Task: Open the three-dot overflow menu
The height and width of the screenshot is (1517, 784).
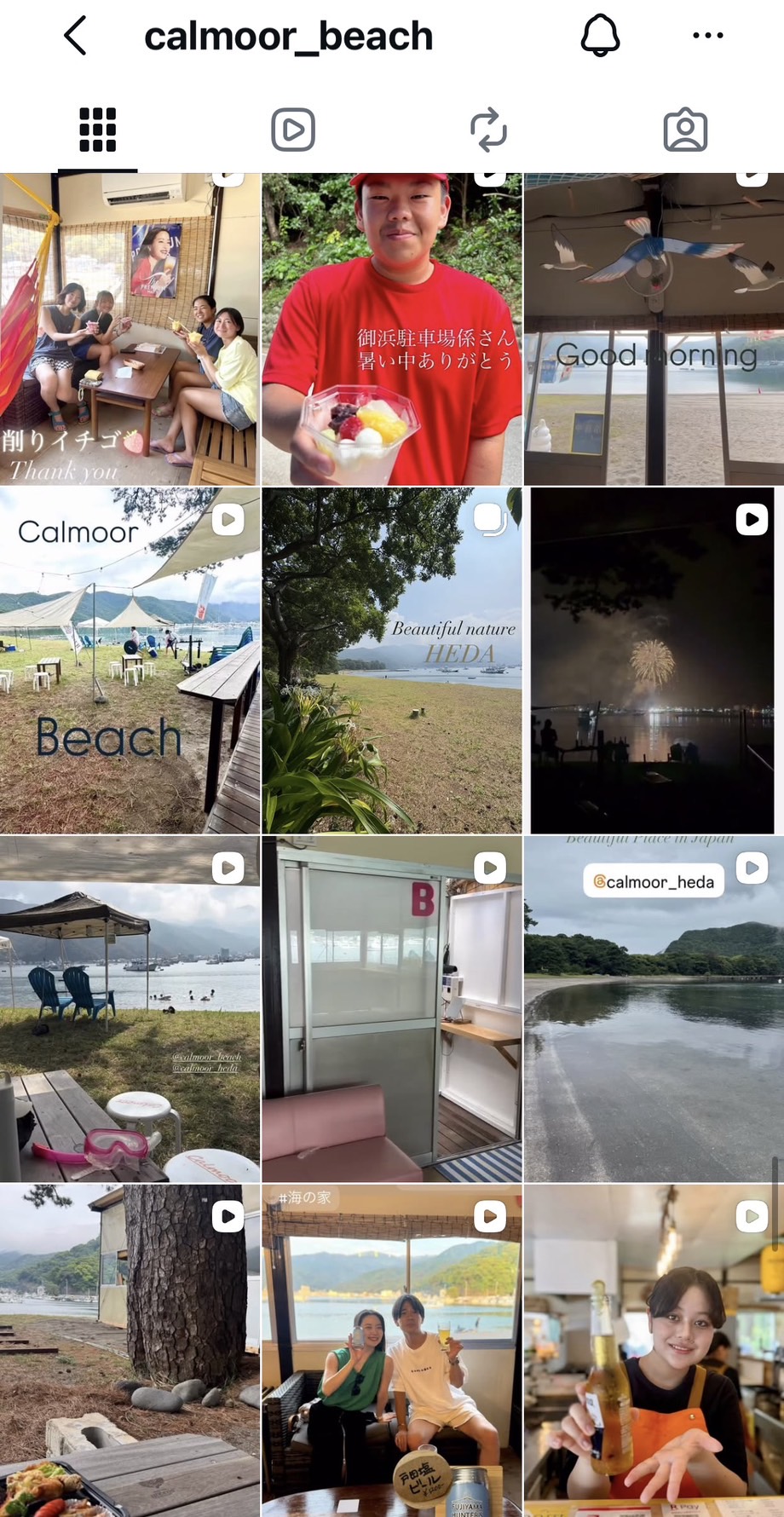Action: [x=708, y=36]
